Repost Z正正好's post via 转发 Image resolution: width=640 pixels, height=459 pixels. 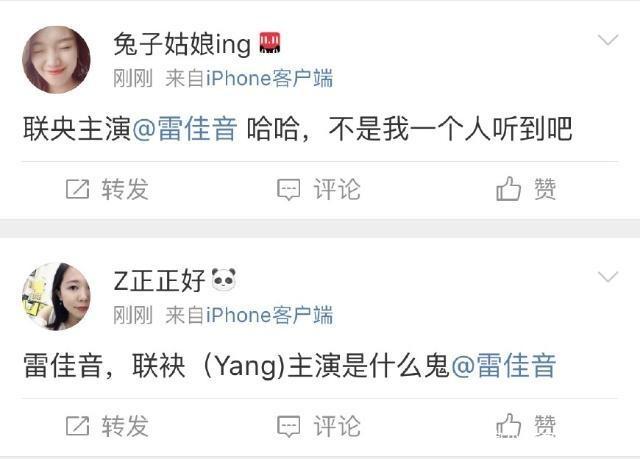point(107,426)
